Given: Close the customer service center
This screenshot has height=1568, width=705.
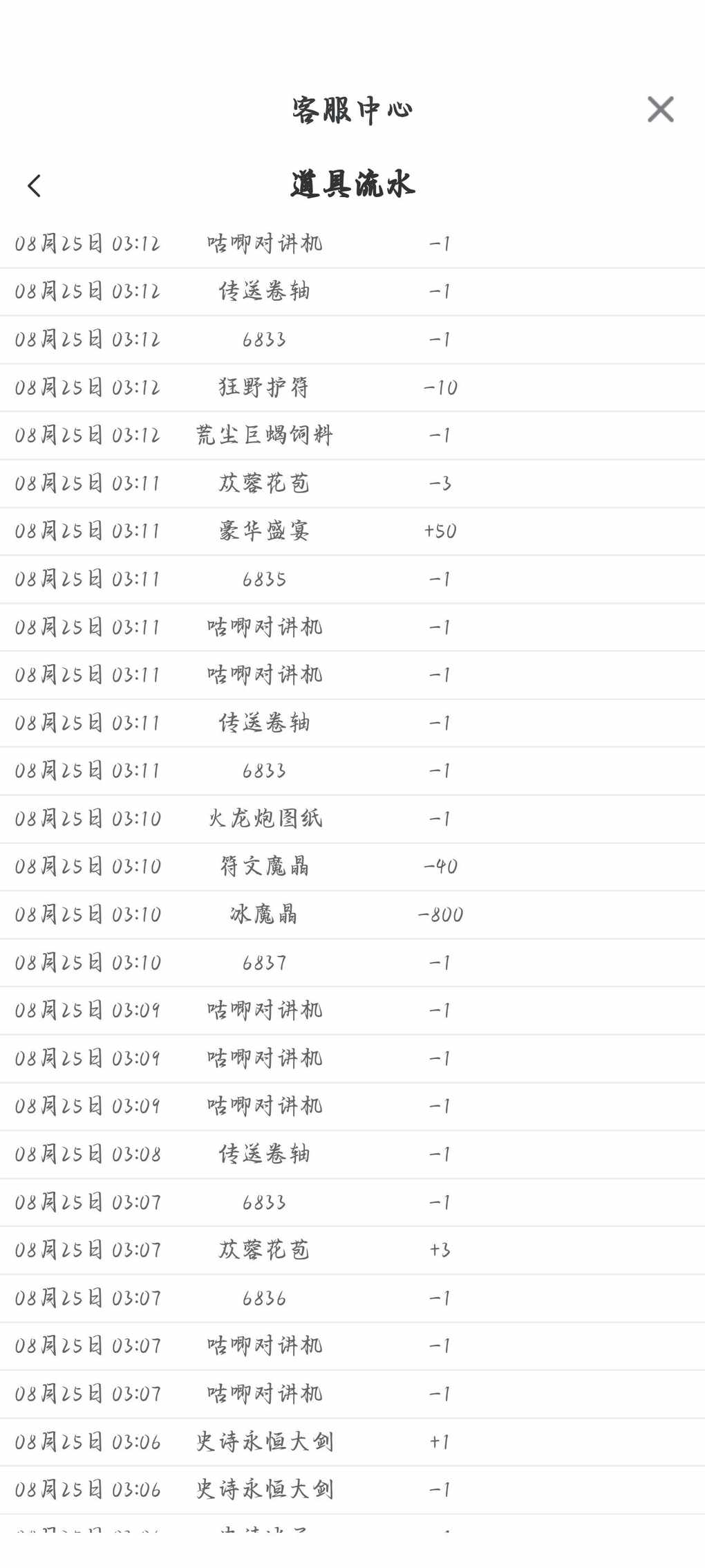Looking at the screenshot, I should pos(660,109).
